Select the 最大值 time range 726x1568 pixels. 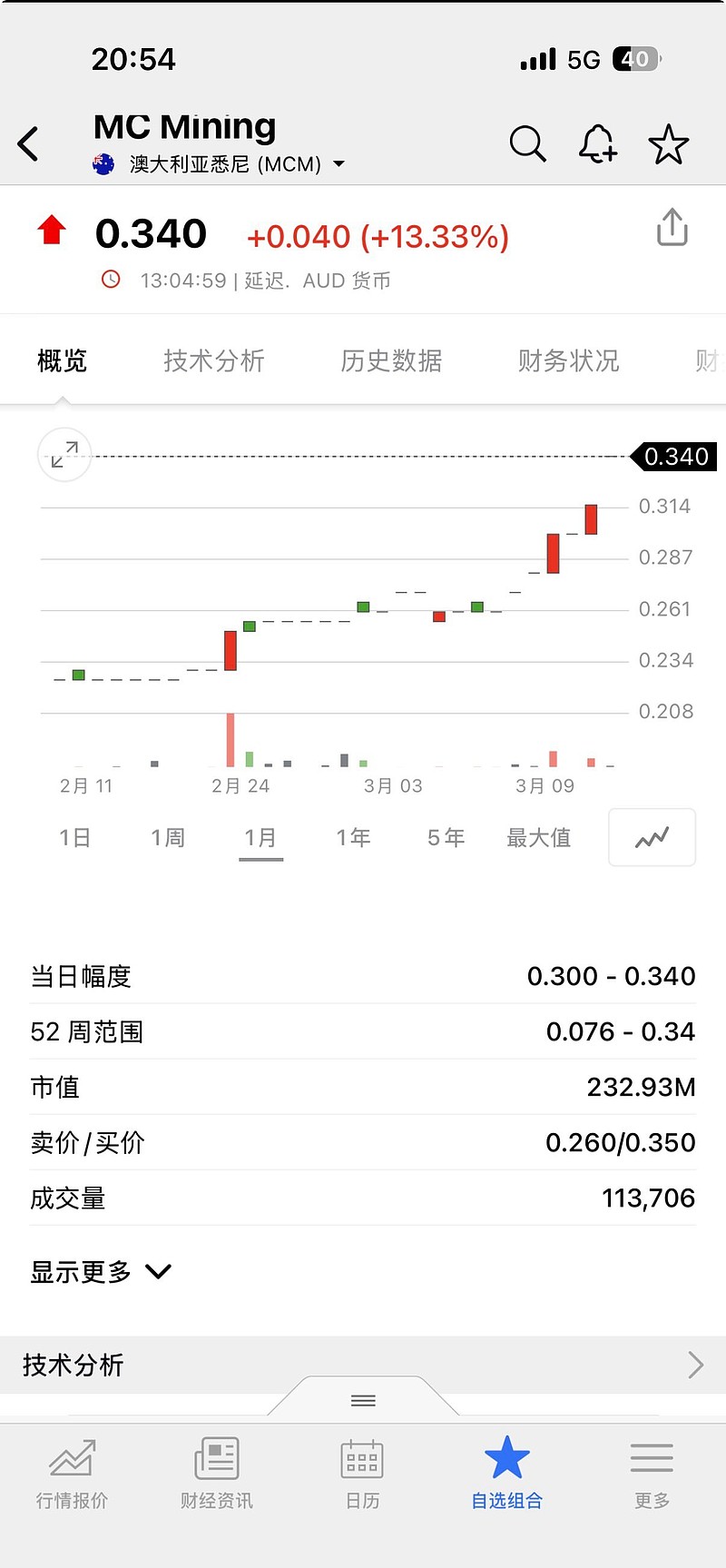click(539, 837)
